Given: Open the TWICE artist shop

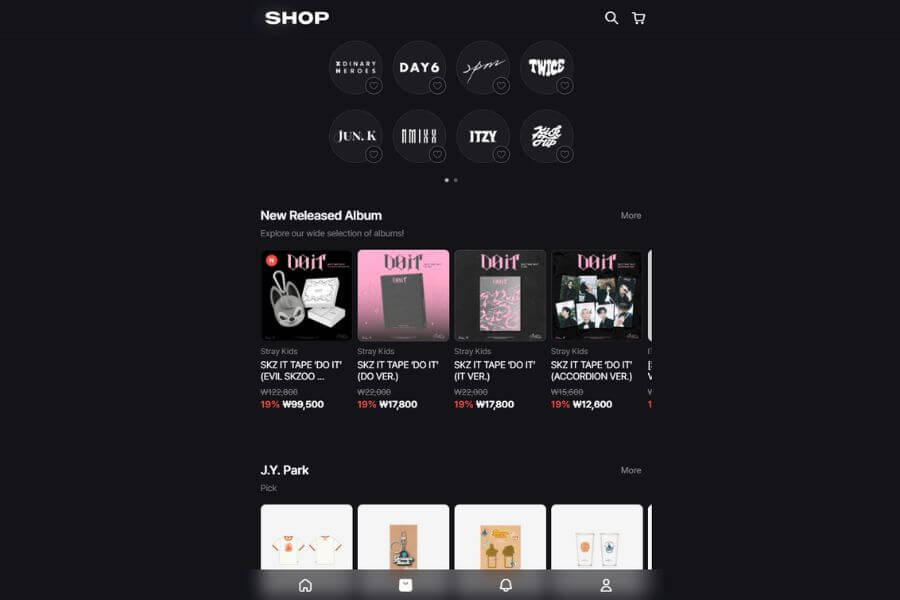Looking at the screenshot, I should [545, 66].
